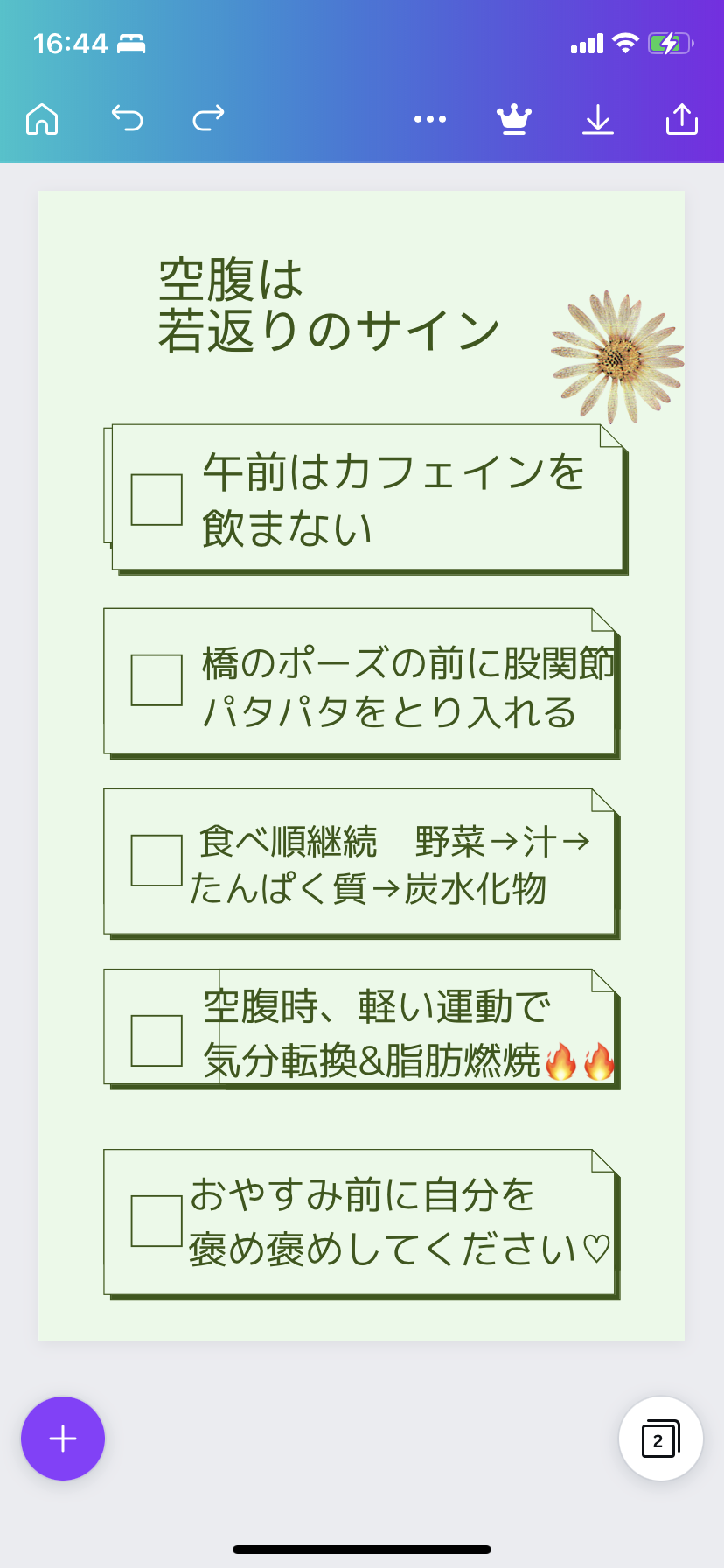Select the 午前はカフェインを飲まない text box
Screen dimensions: 724x1568
393,500
